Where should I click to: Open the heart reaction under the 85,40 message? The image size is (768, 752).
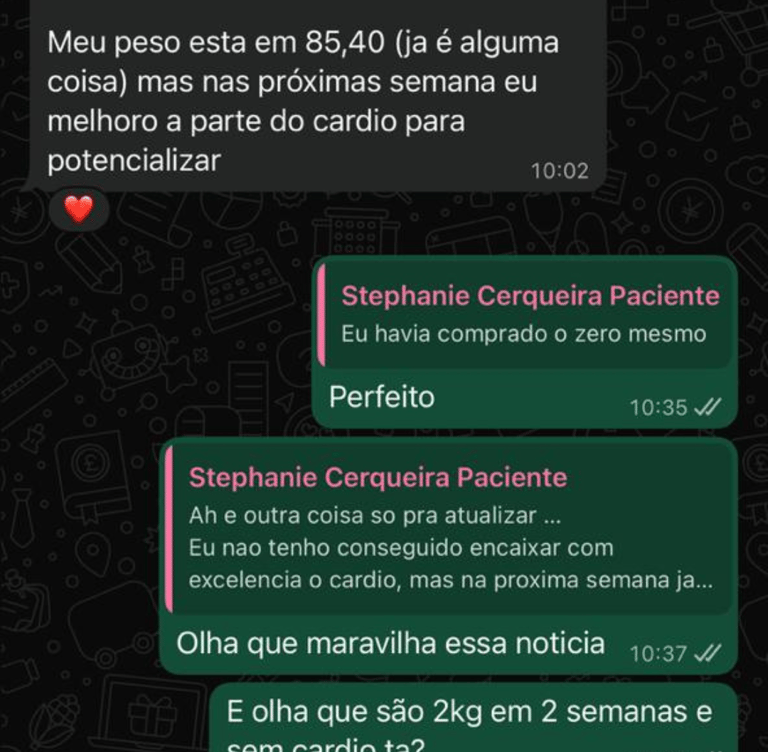tap(78, 210)
